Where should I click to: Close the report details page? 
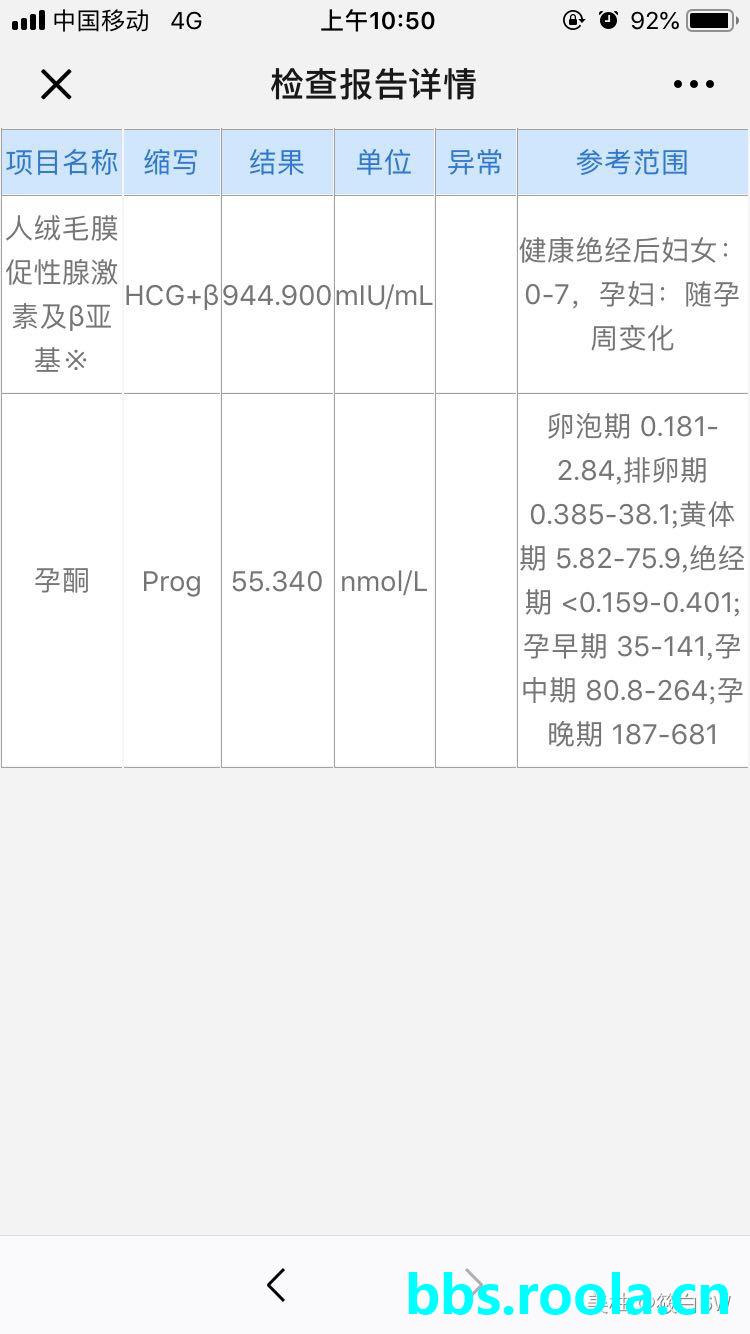(56, 85)
